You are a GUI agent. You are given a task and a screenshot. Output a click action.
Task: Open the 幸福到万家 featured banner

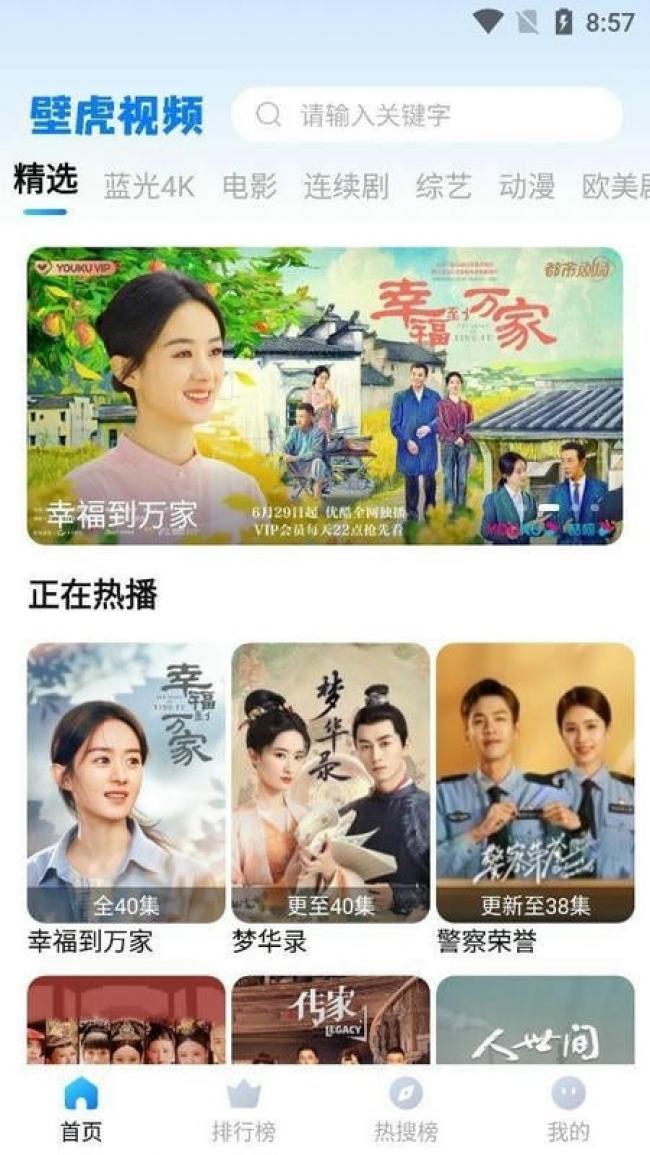click(x=325, y=396)
